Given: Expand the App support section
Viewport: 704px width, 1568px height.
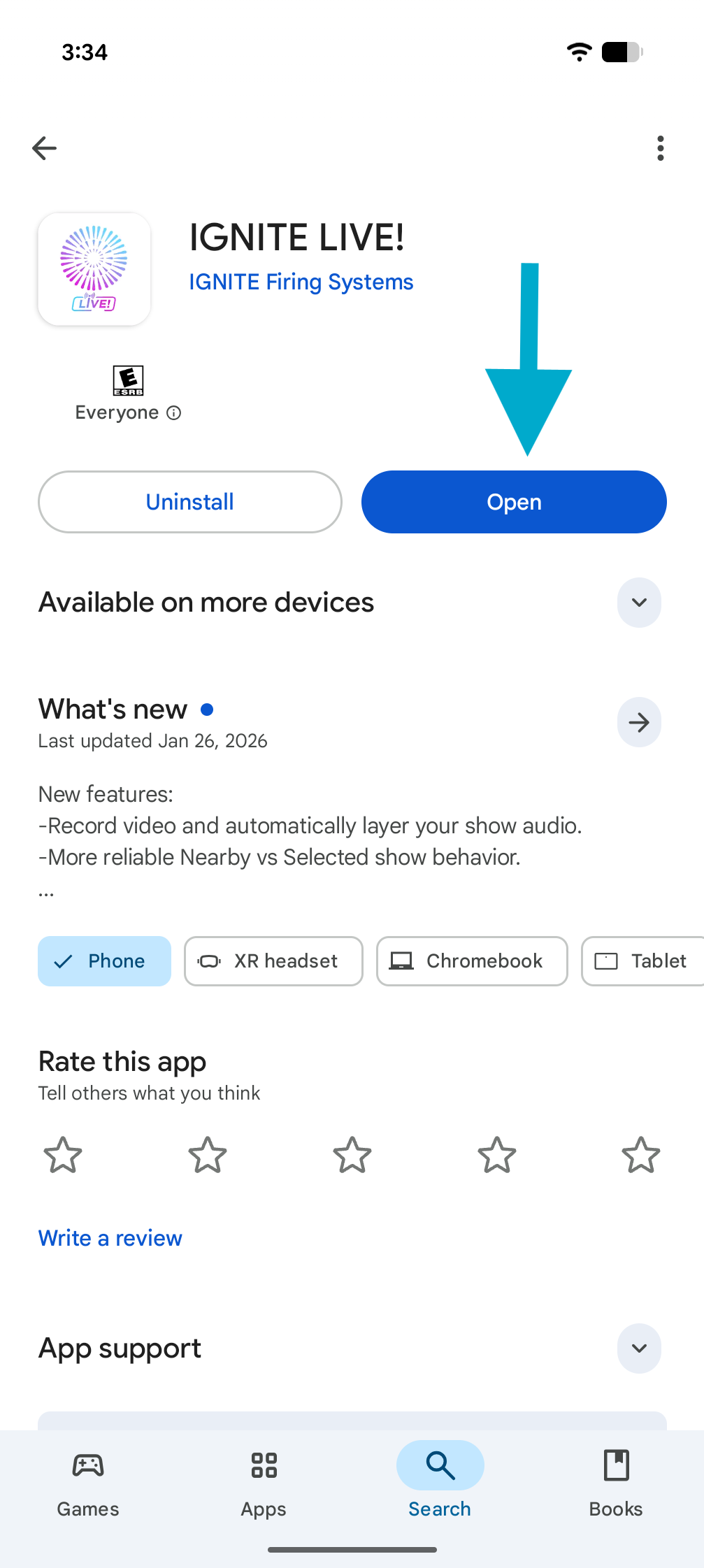Looking at the screenshot, I should (x=639, y=1348).
